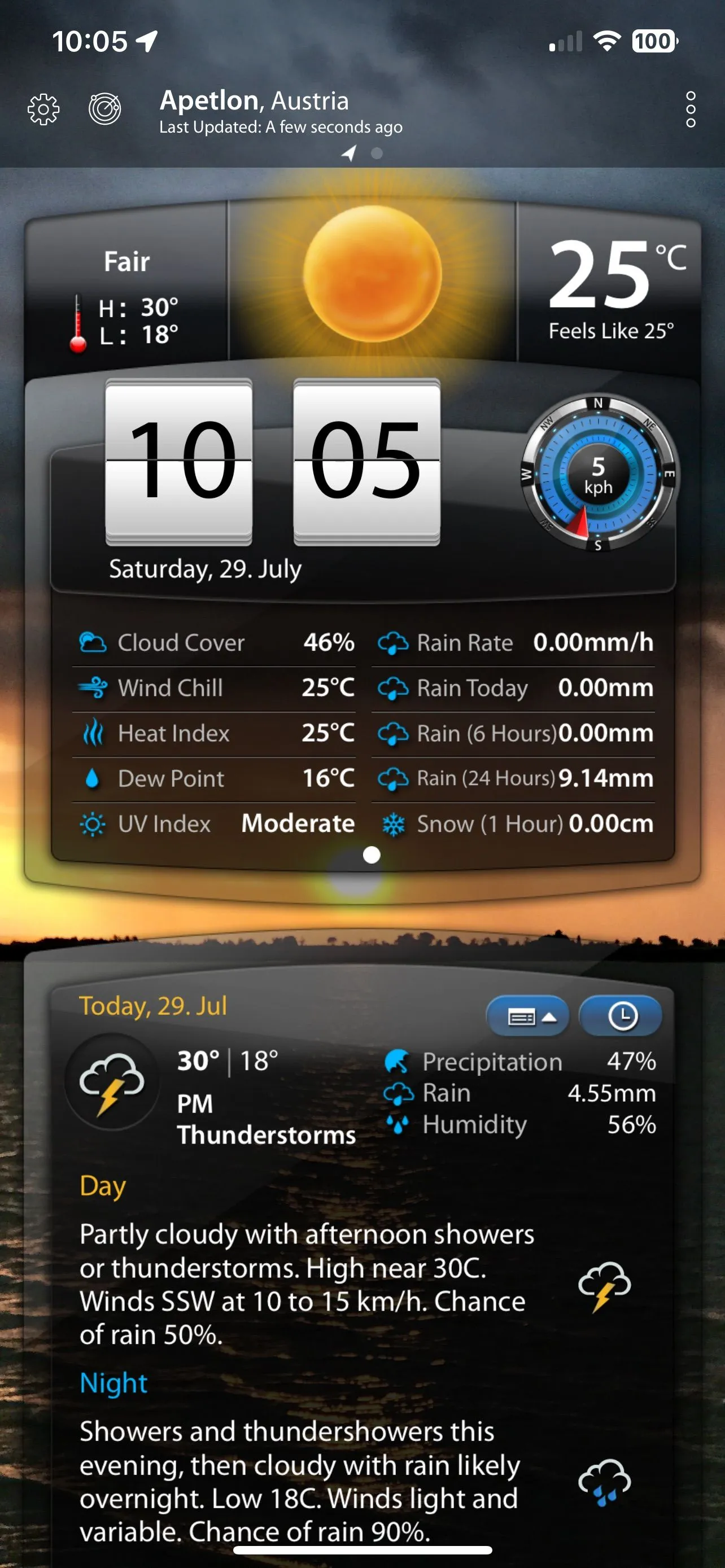Open the settings gear
The height and width of the screenshot is (1568, 725).
pos(44,110)
